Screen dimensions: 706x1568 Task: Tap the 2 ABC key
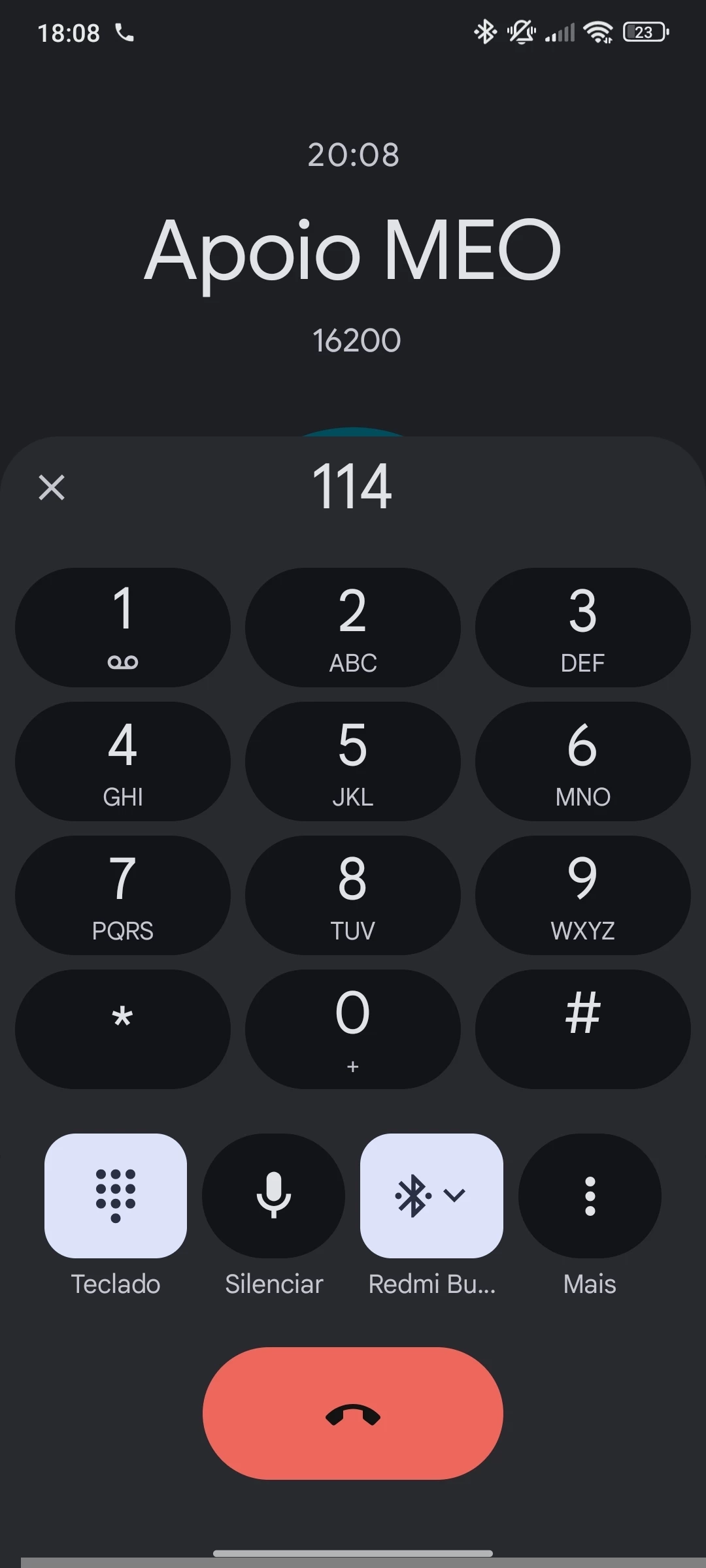point(352,627)
